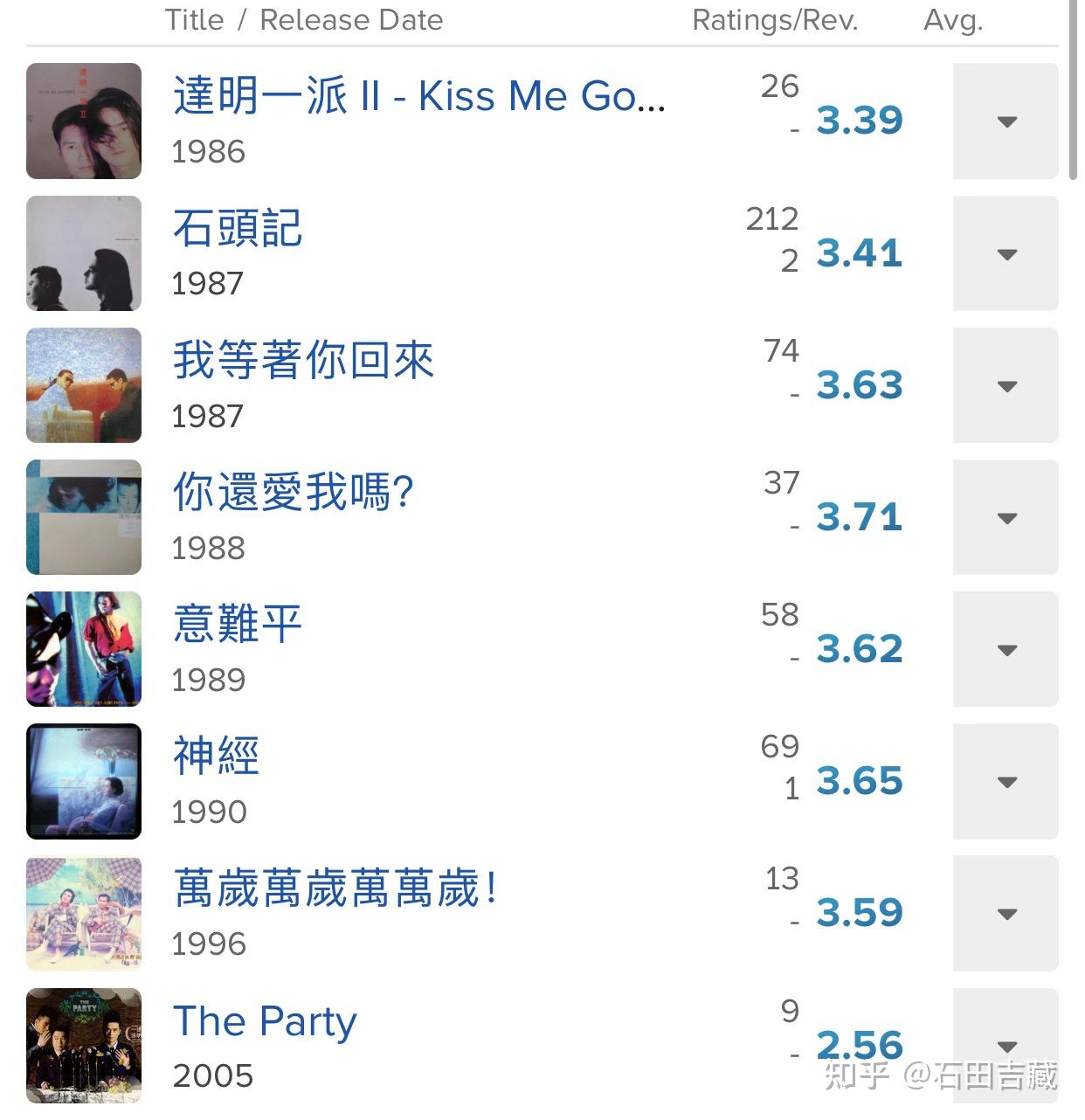This screenshot has width=1085, height=1120.
Task: Sort albums by the Avg. column
Action: (x=953, y=19)
